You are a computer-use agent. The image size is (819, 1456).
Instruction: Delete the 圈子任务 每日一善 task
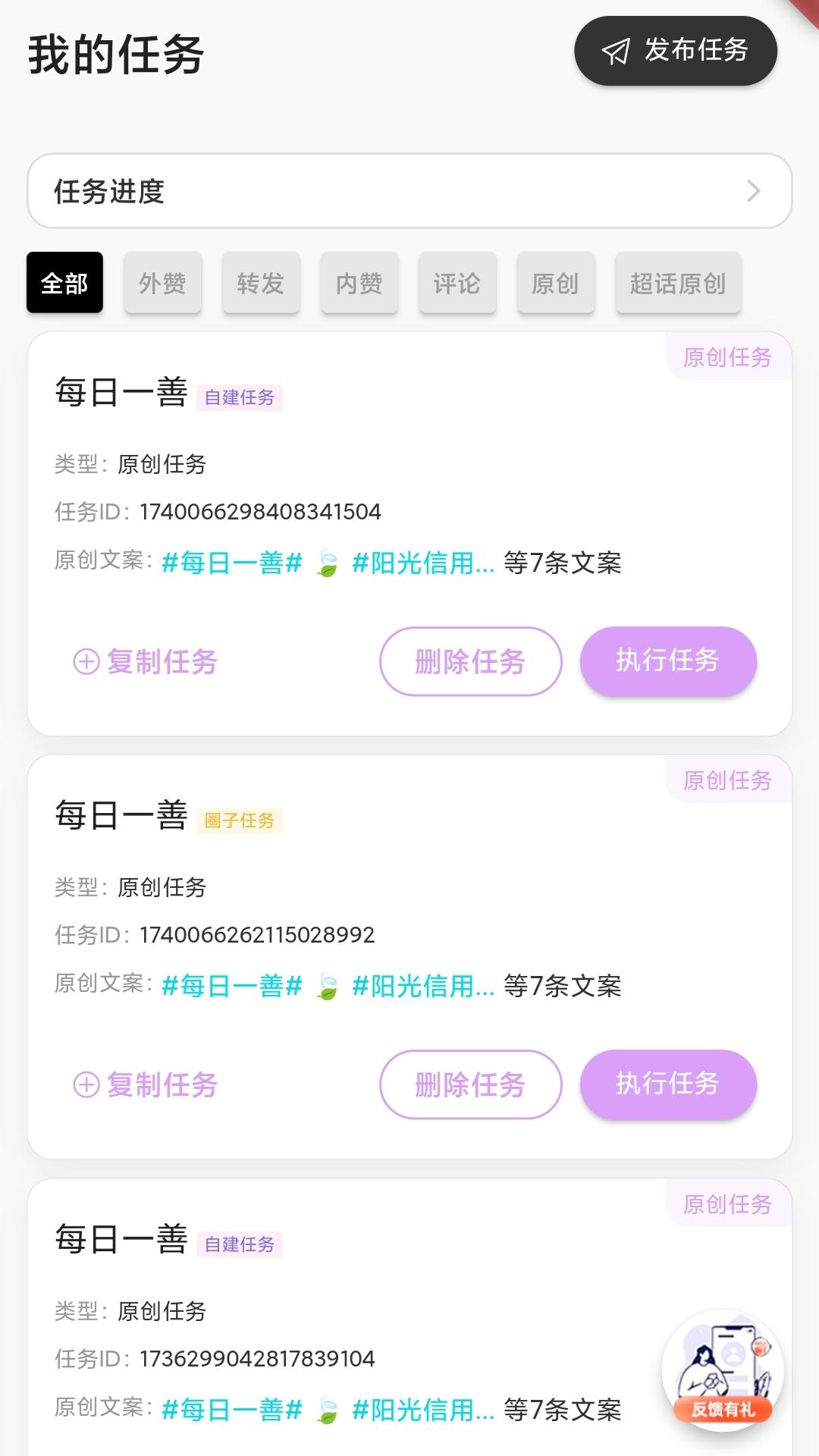click(470, 1084)
